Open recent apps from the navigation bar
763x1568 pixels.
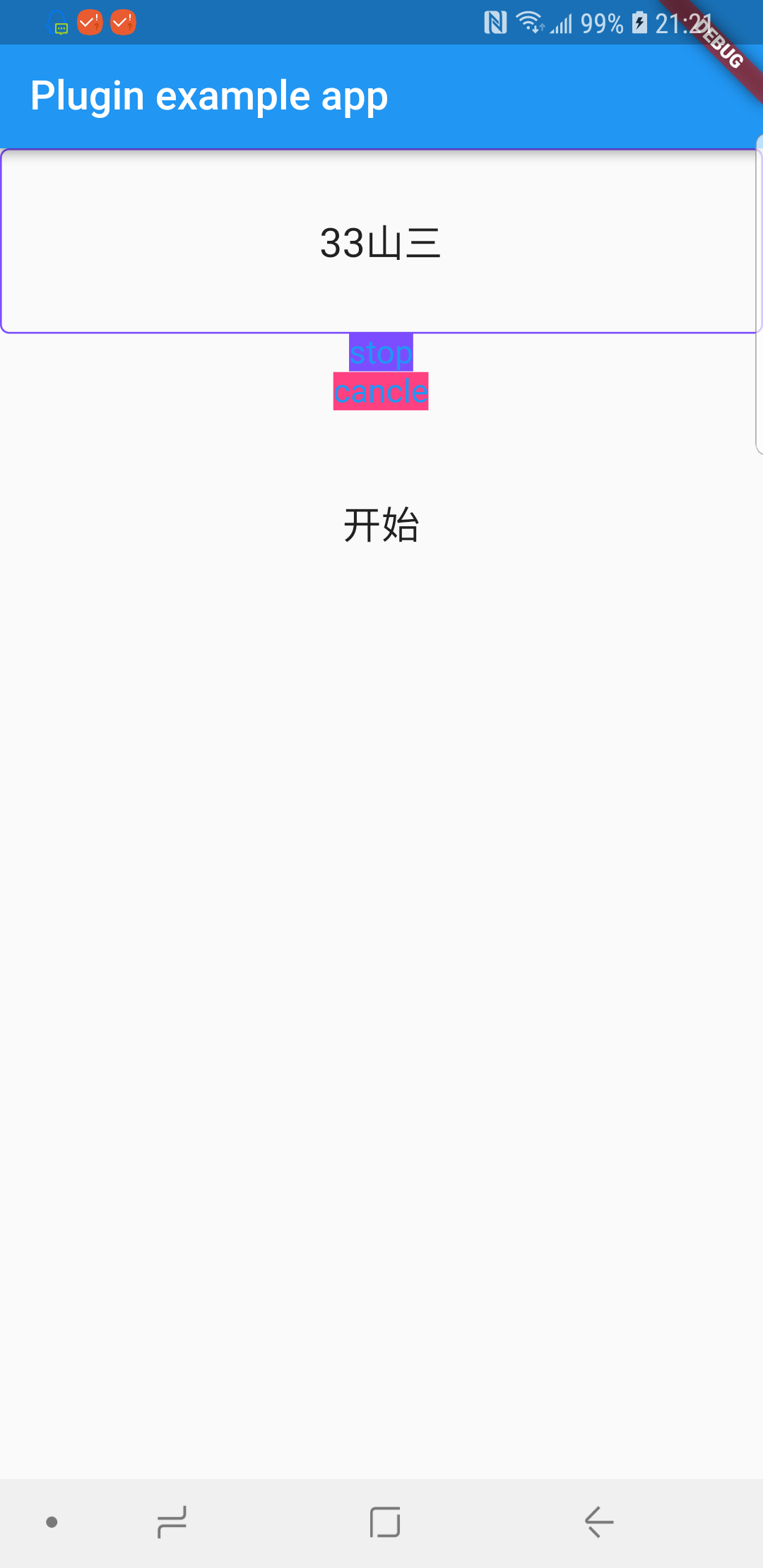(172, 1522)
